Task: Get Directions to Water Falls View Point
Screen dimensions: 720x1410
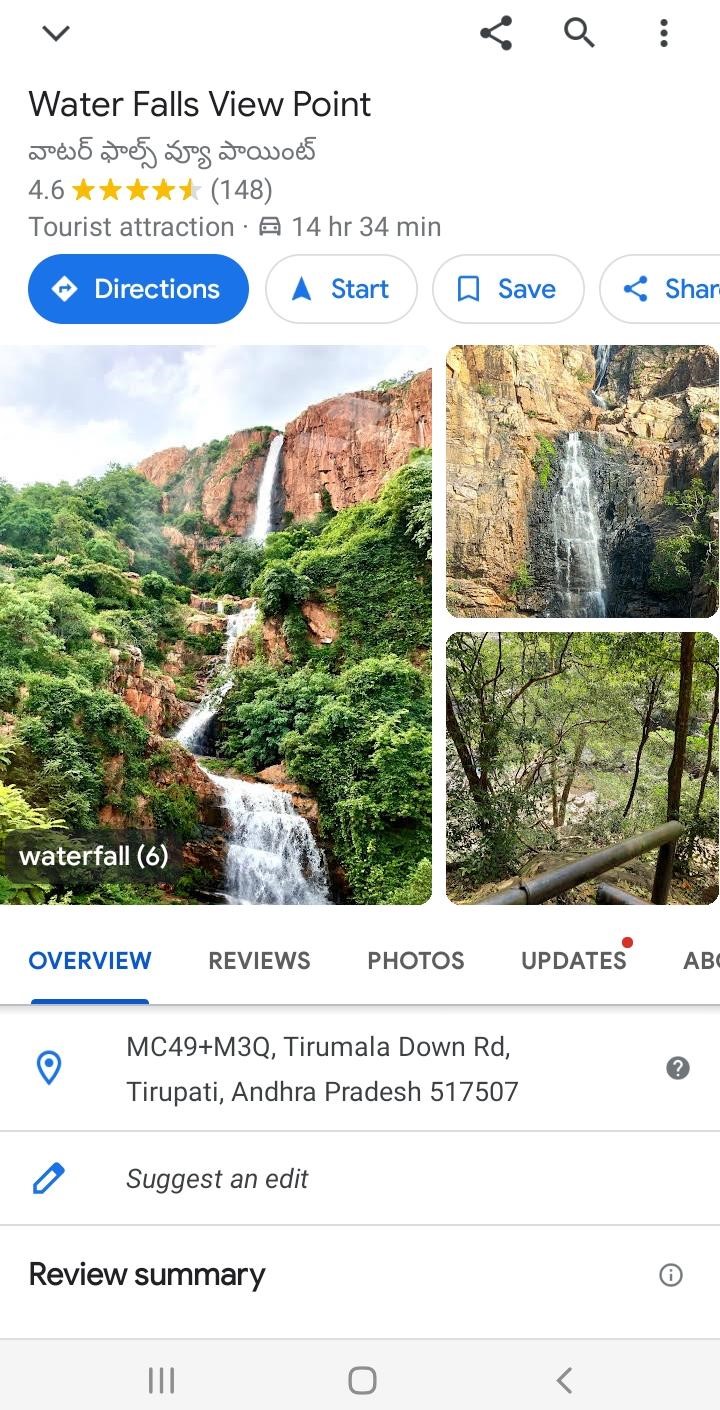Action: pos(138,289)
